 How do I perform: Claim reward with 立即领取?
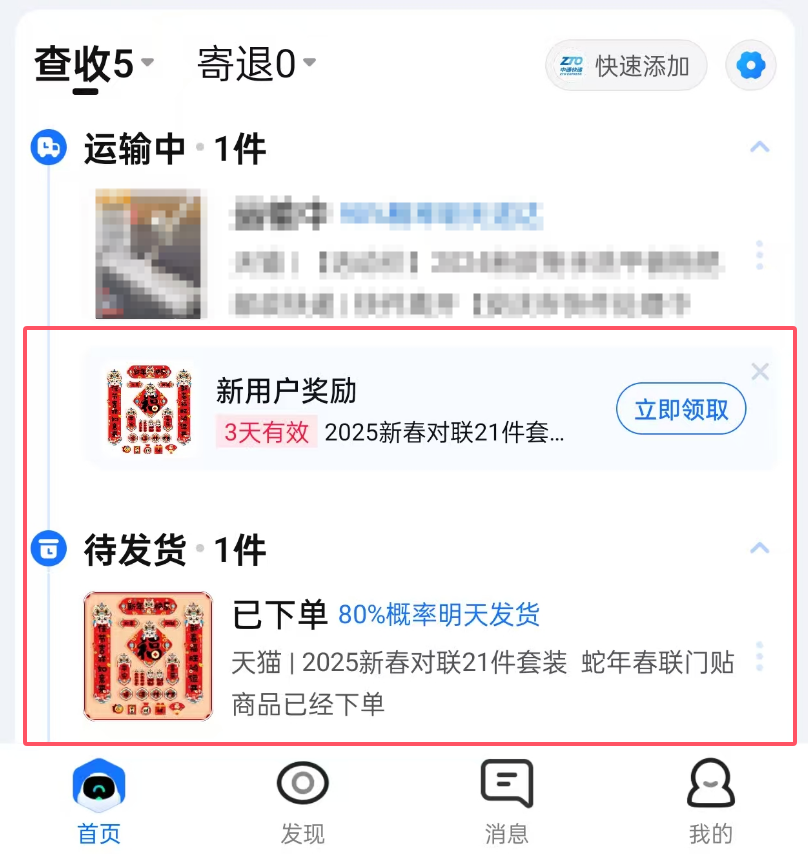click(x=680, y=408)
